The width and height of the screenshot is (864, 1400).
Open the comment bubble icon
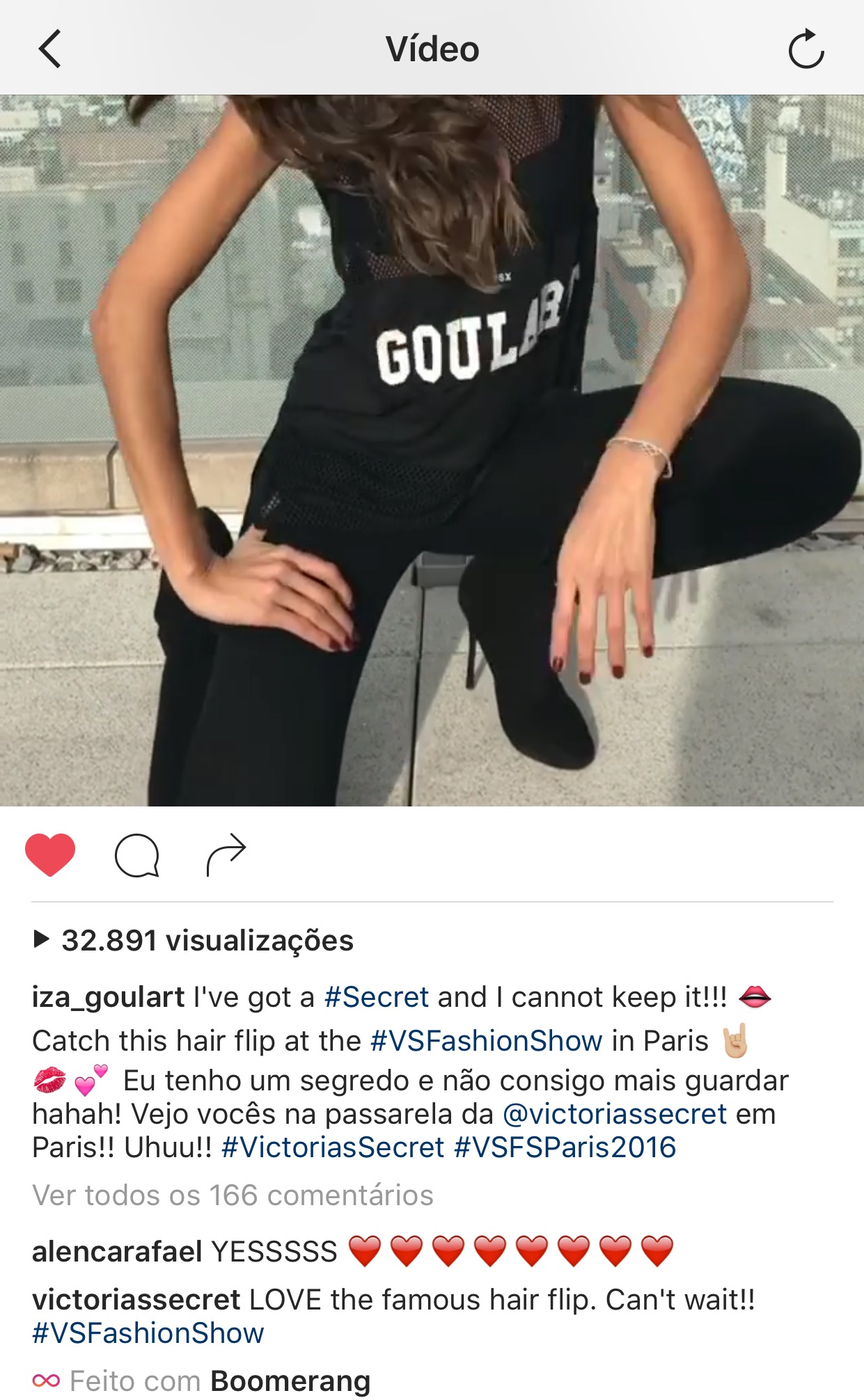(137, 855)
